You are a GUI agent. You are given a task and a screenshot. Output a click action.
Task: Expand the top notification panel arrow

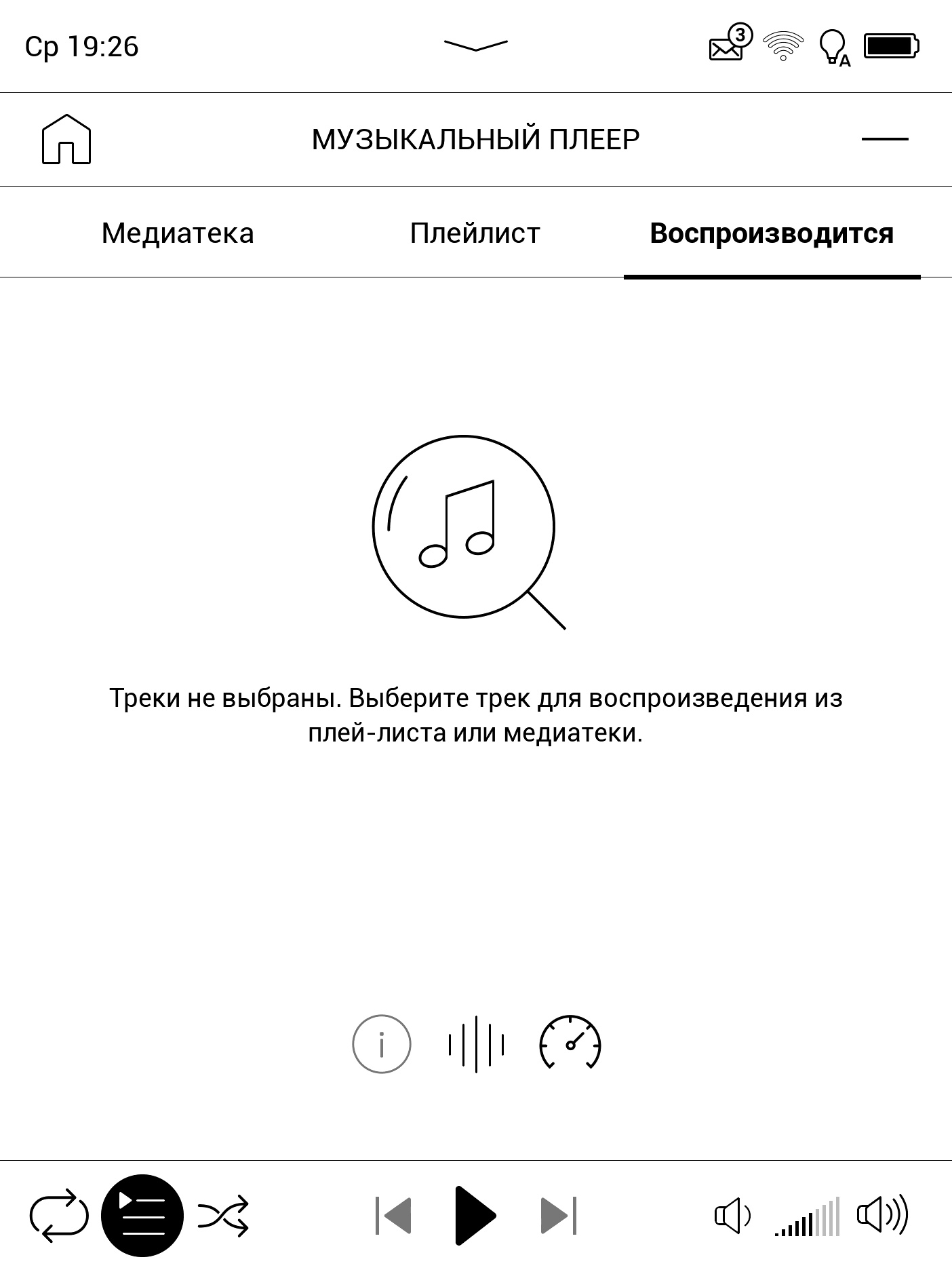tap(475, 45)
